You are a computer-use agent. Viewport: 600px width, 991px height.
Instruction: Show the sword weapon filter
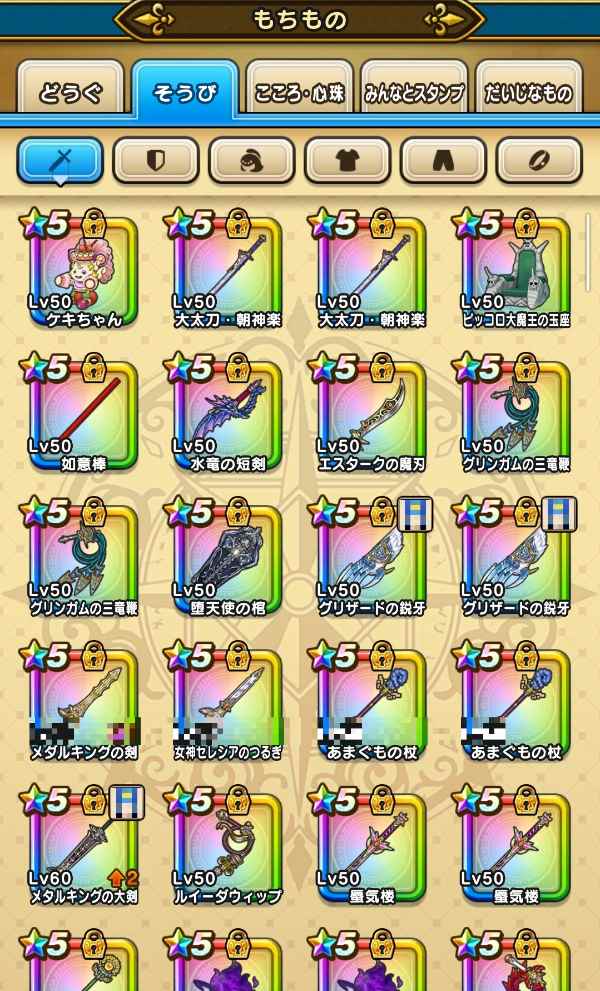tap(60, 160)
